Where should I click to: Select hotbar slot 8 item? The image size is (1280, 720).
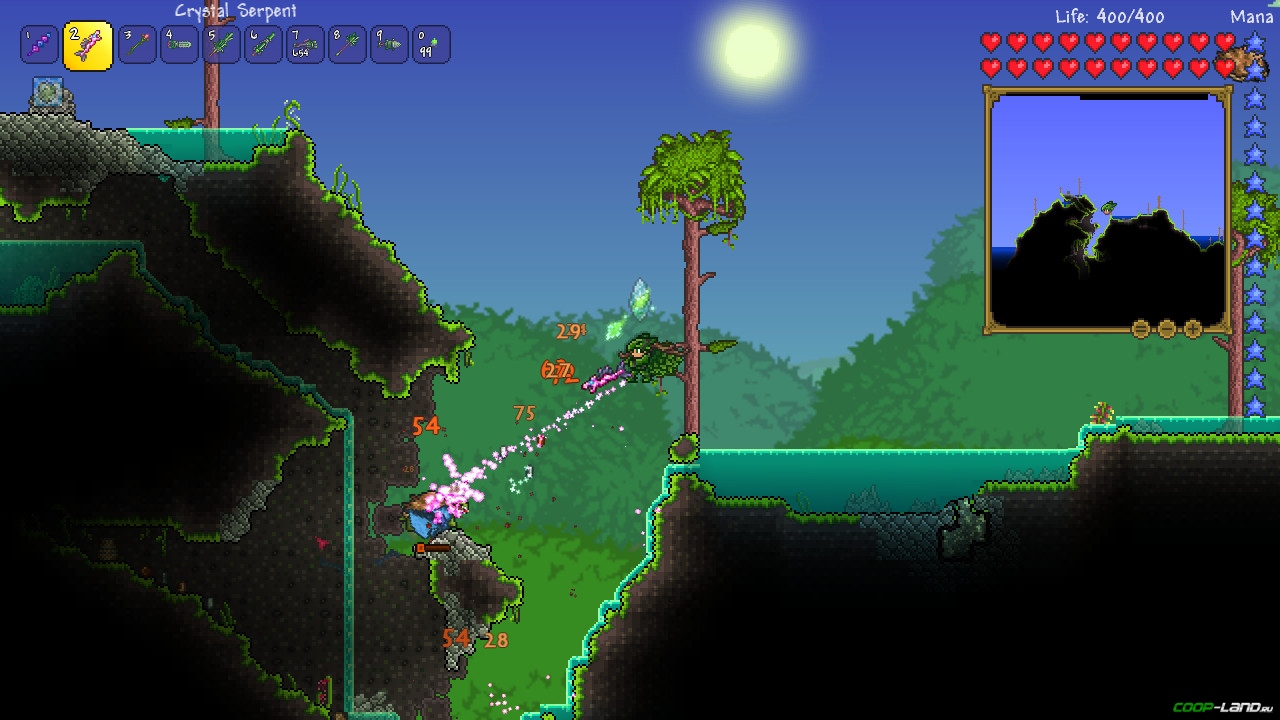[347, 45]
